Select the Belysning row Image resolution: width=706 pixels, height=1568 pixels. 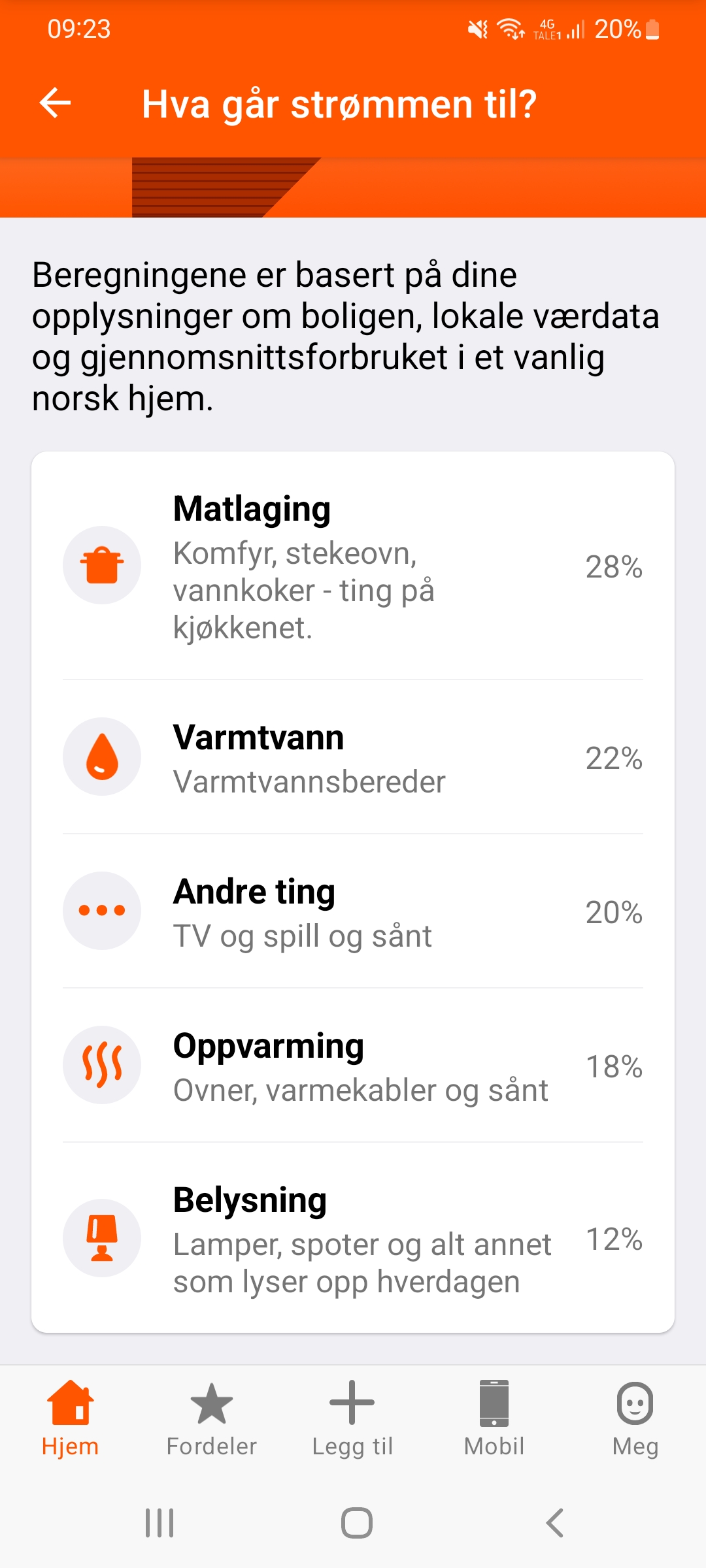(x=353, y=1238)
